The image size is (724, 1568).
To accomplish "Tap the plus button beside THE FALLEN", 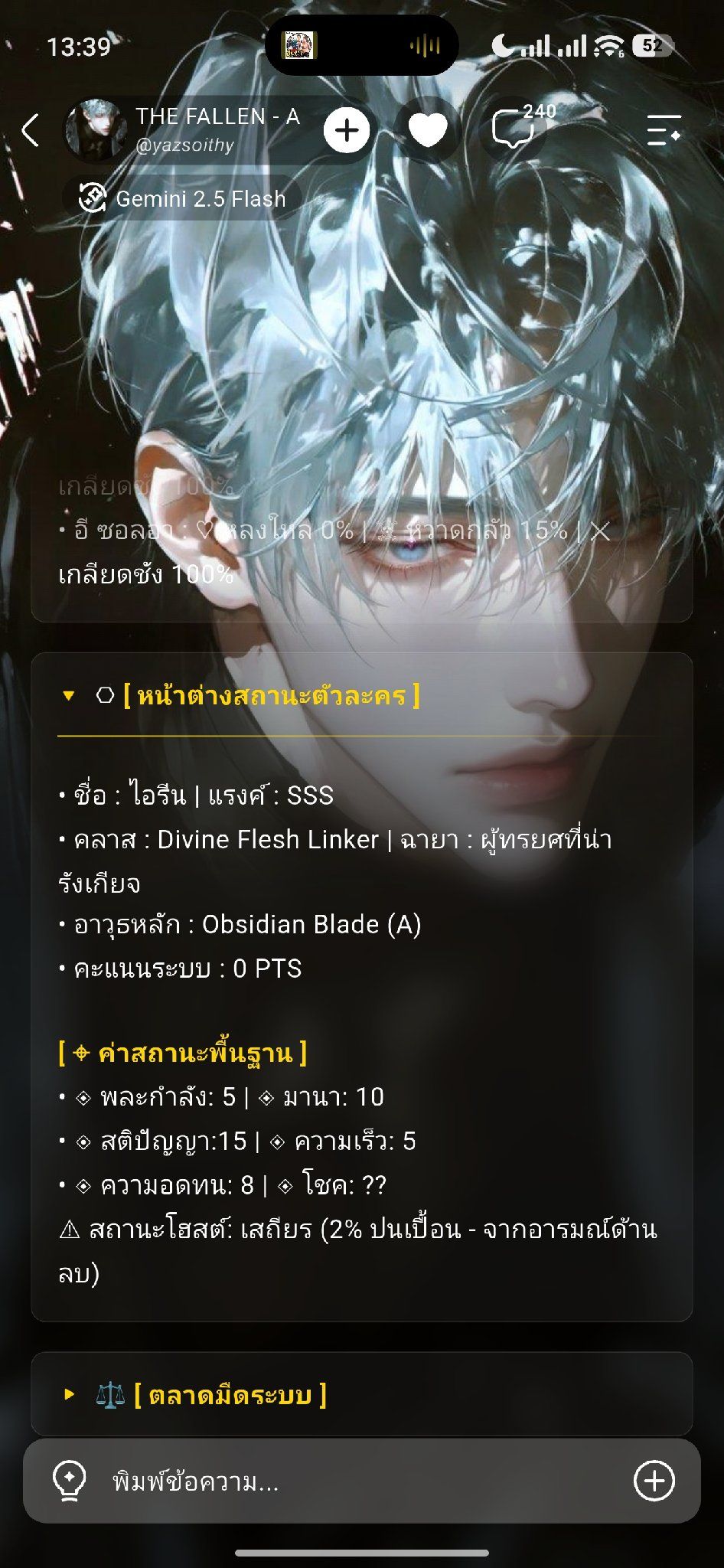I will [x=347, y=129].
